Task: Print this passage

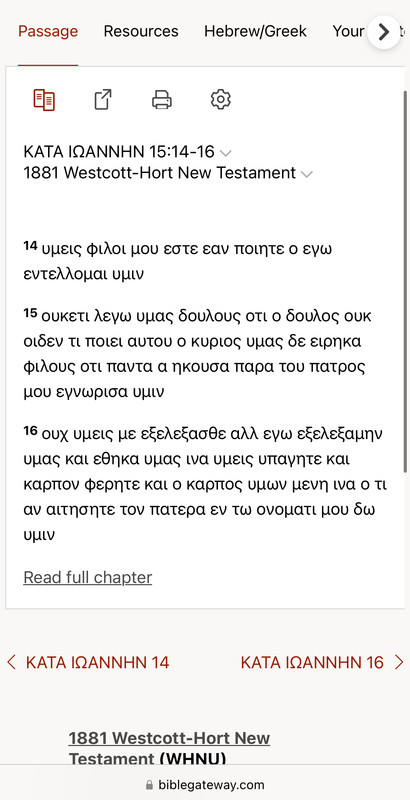Action: pyautogui.click(x=162, y=99)
